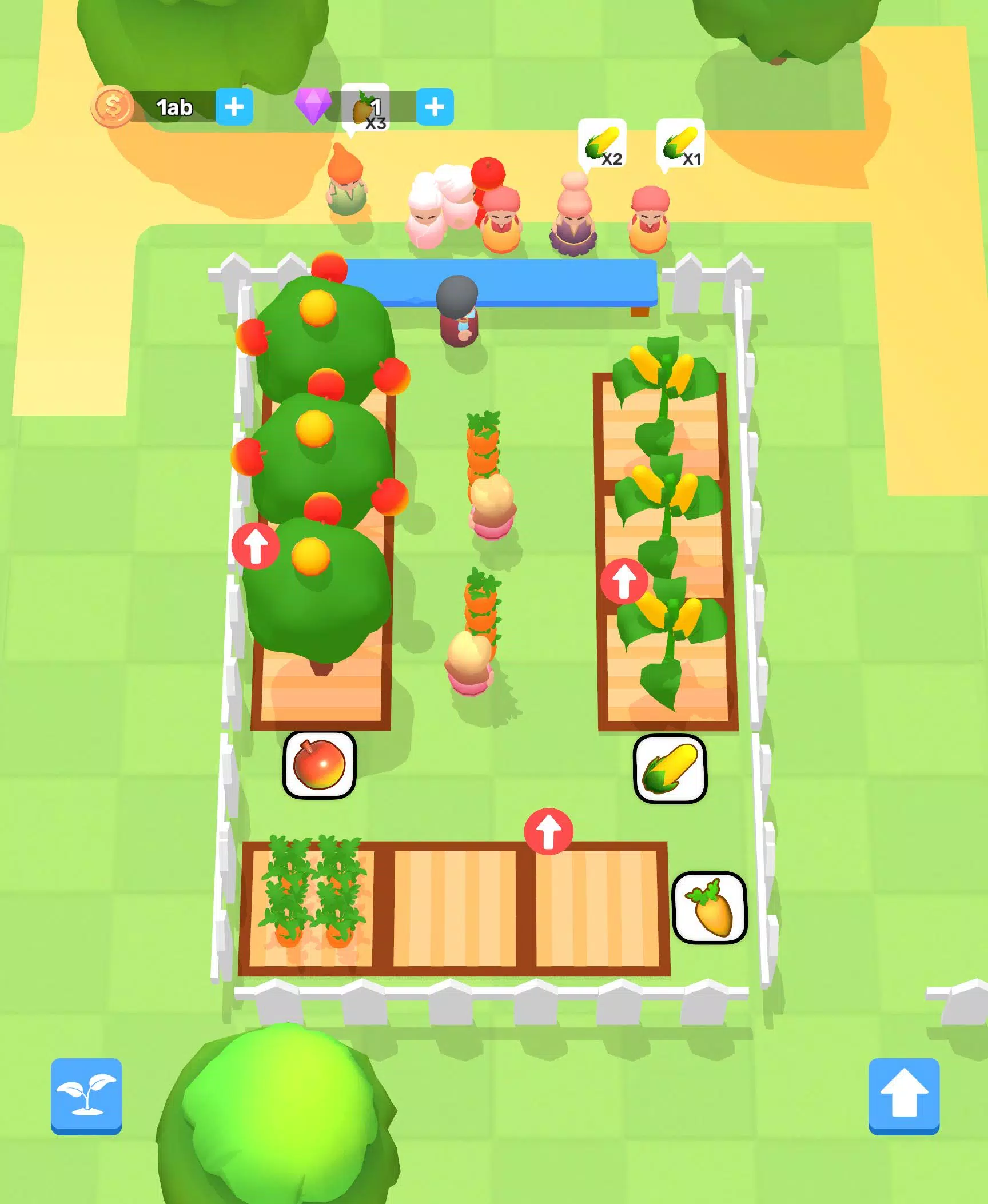Add more gems with the plus button
This screenshot has width=988, height=1204.
tap(435, 107)
